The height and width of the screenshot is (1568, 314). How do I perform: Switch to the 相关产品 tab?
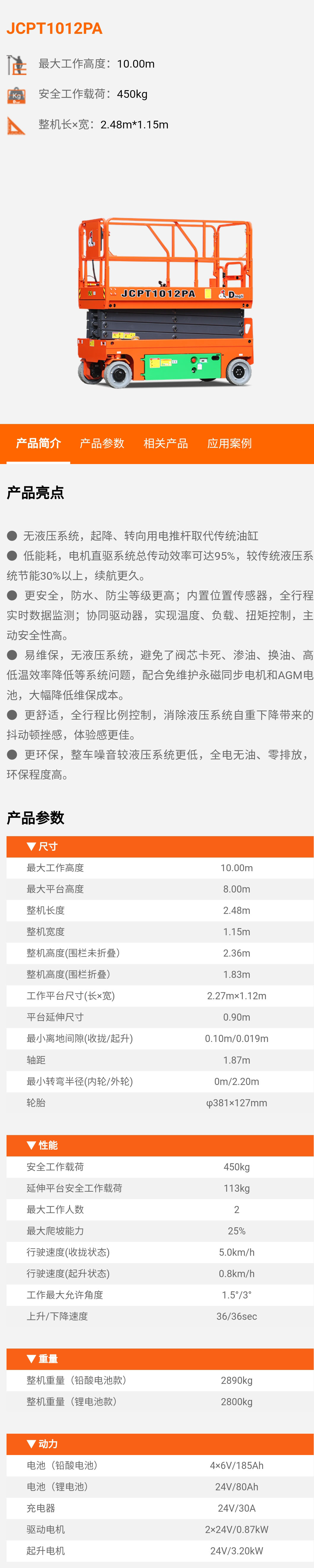pyautogui.click(x=165, y=443)
